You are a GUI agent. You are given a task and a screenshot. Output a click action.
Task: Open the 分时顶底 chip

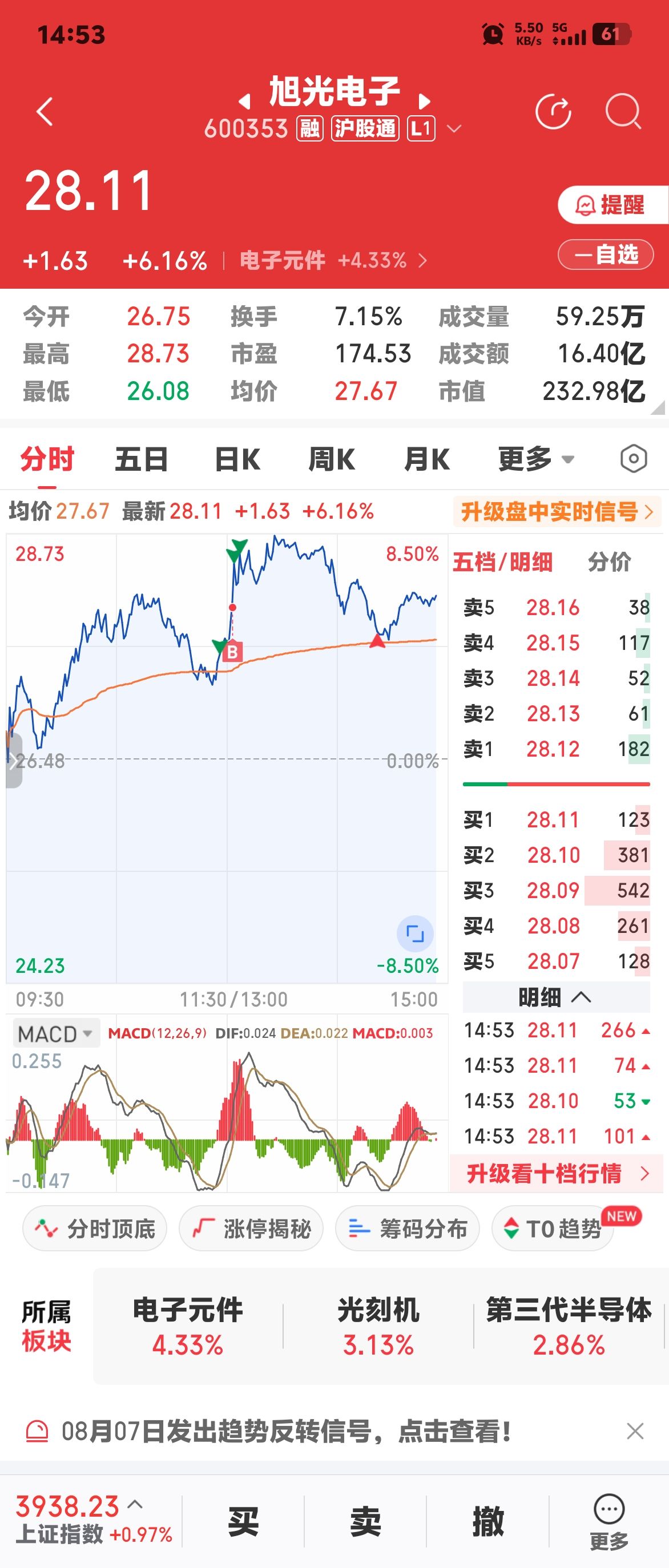[95, 1228]
